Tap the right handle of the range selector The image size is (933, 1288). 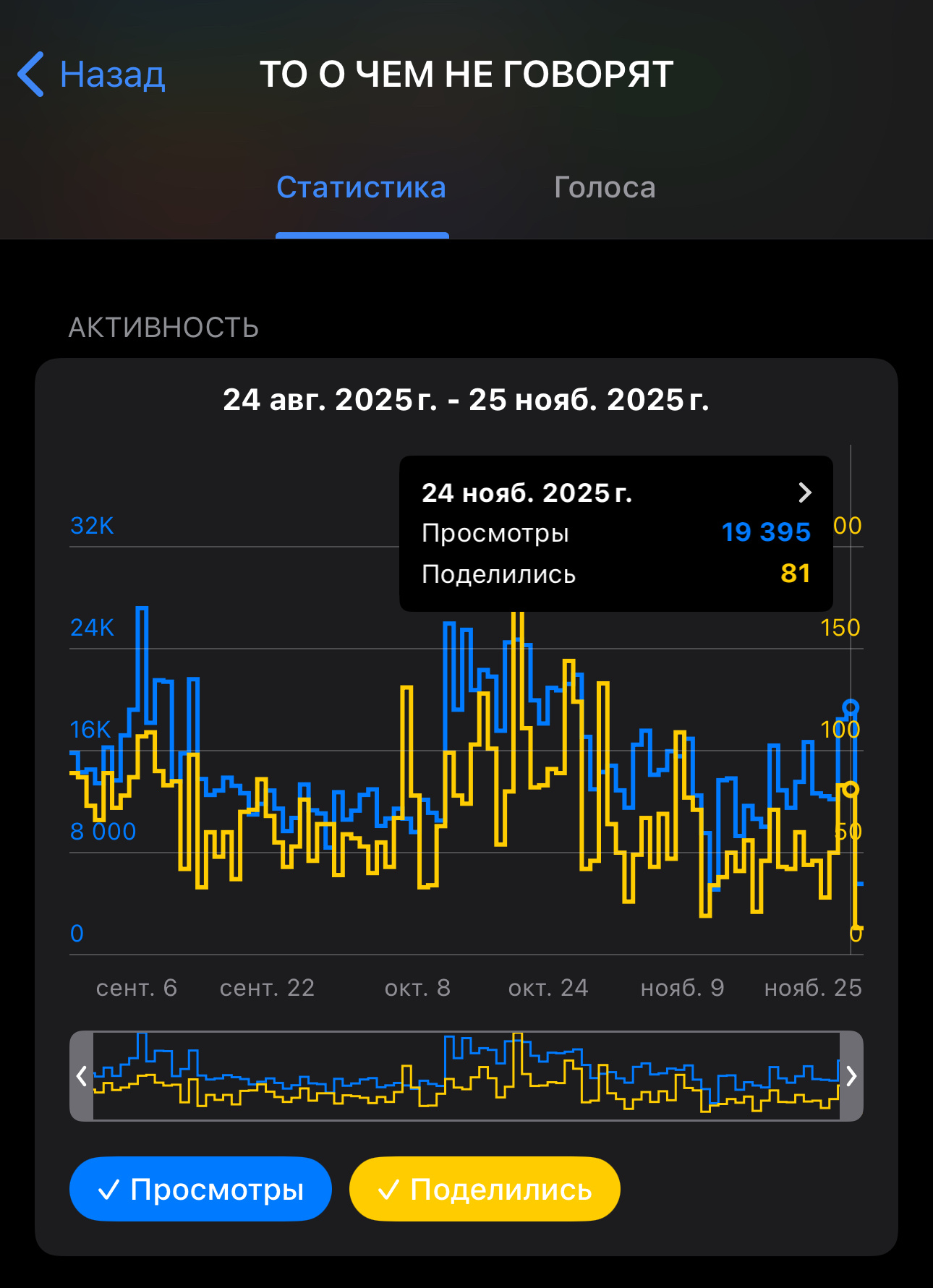[x=851, y=1076]
